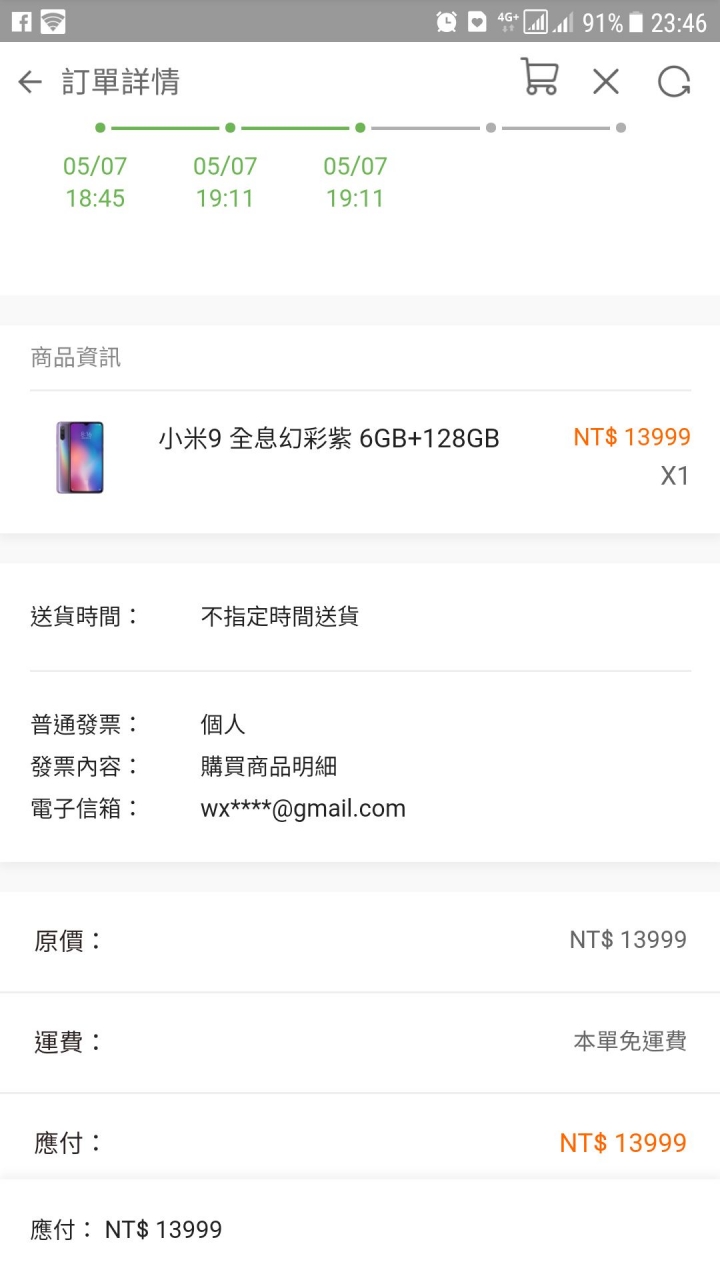
Task: Open the 小米9 全息幻彩紫 product item
Action: pyautogui.click(x=328, y=438)
